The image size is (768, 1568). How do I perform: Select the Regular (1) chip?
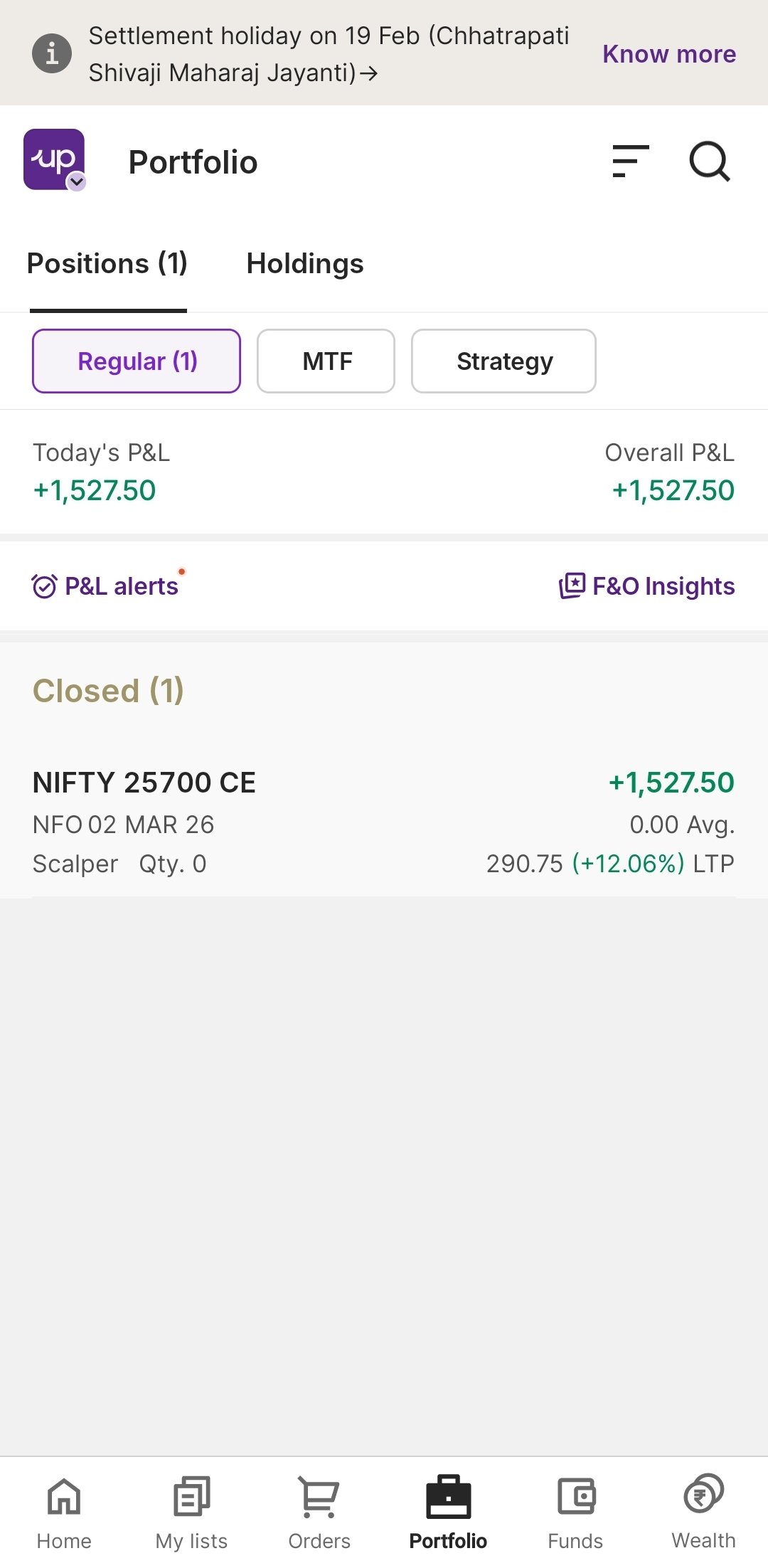(x=137, y=361)
